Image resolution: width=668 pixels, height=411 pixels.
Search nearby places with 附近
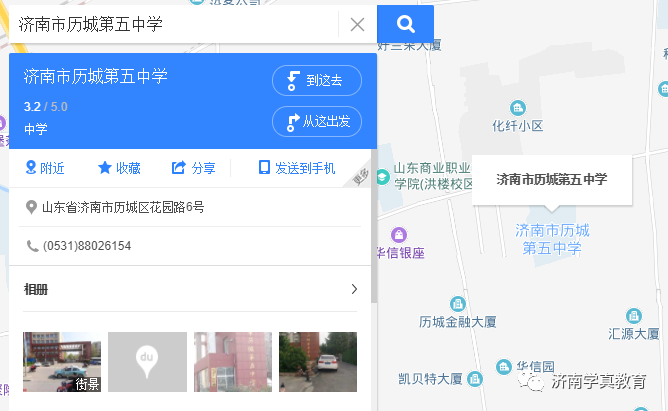coord(45,168)
